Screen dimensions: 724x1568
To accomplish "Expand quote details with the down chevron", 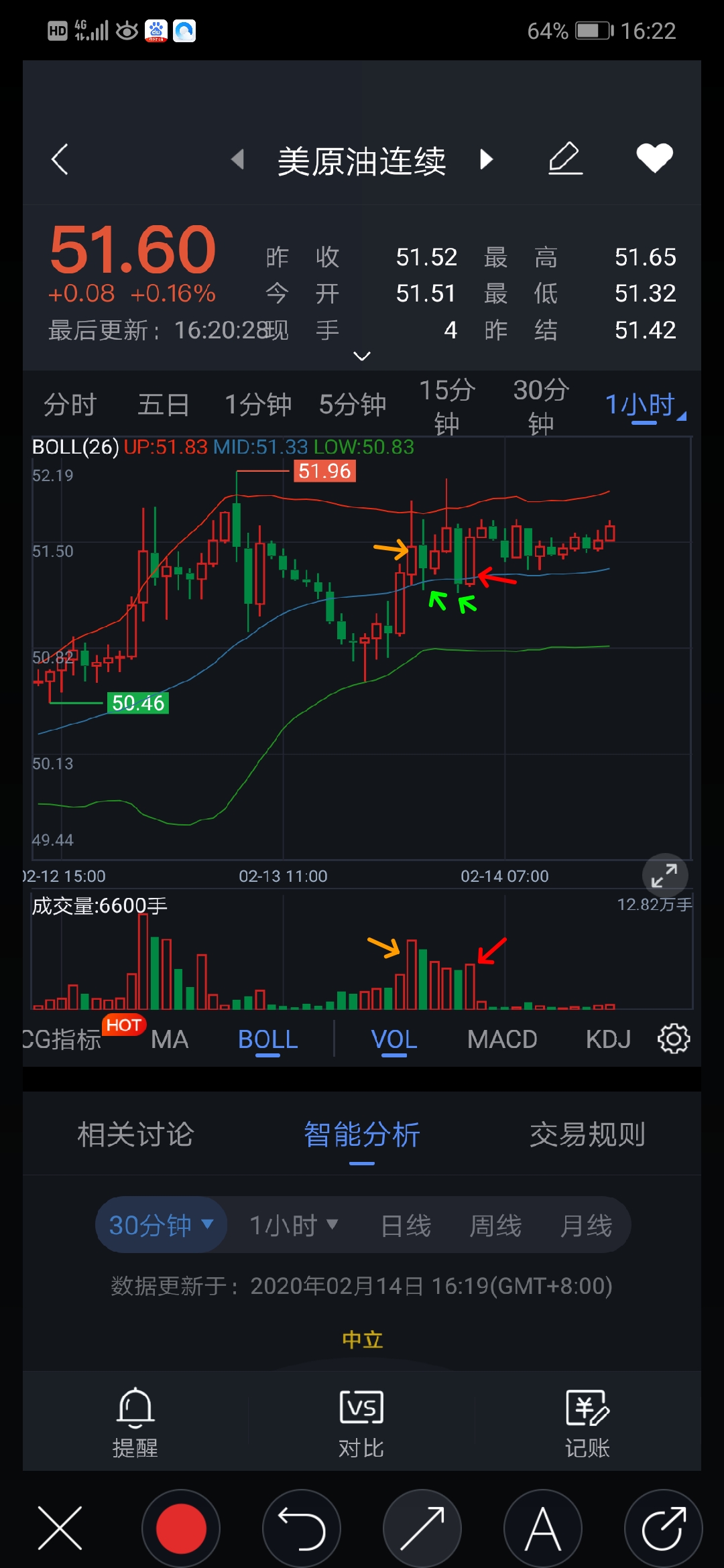I will [362, 356].
